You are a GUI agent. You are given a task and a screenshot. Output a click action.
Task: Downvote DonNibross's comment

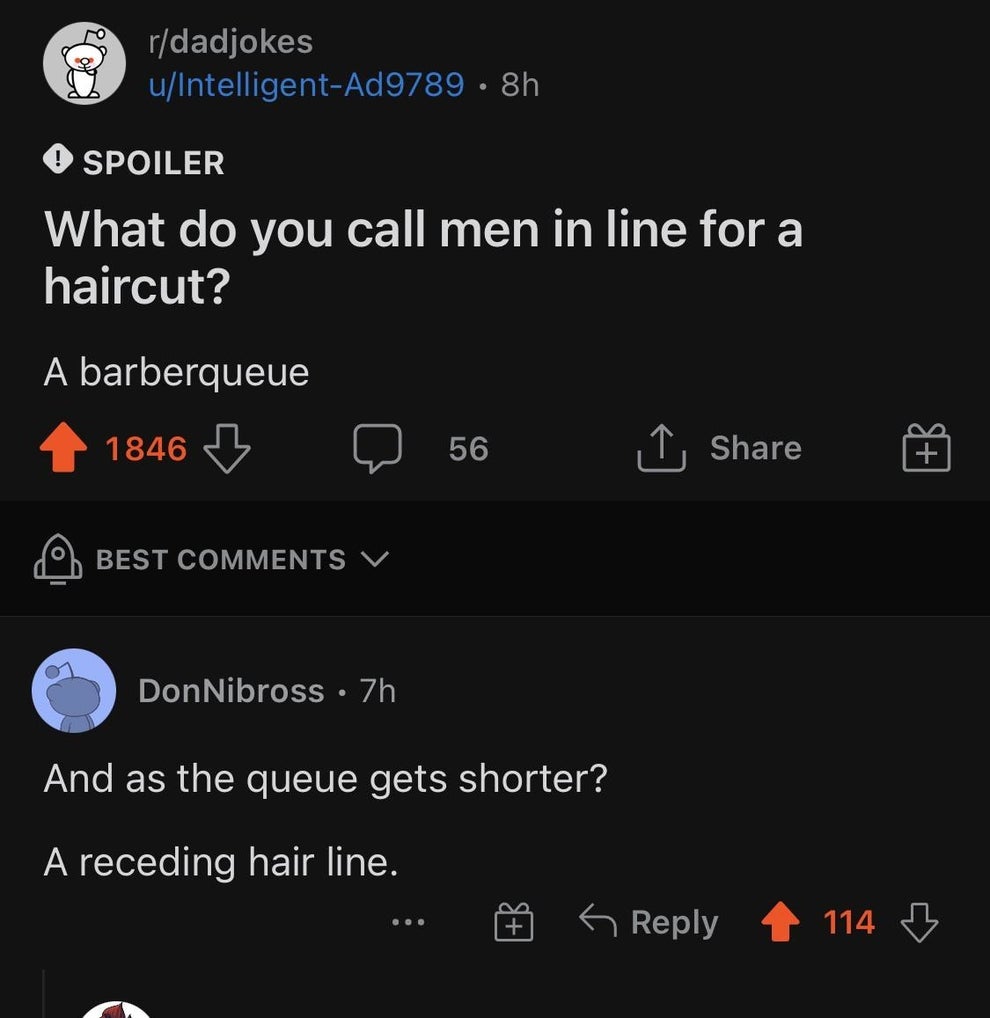919,922
